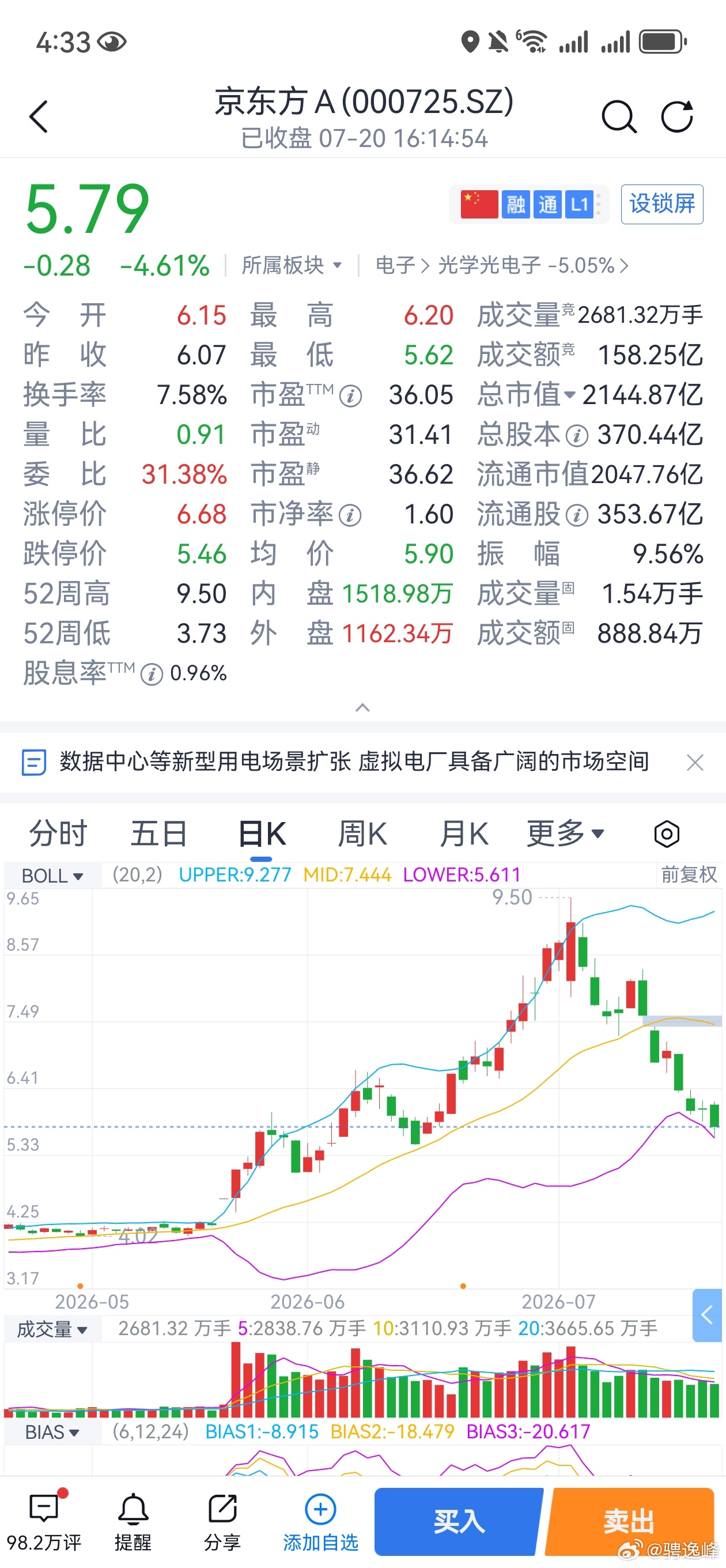Refresh the stock quote data
726x1568 pixels.
tap(678, 116)
